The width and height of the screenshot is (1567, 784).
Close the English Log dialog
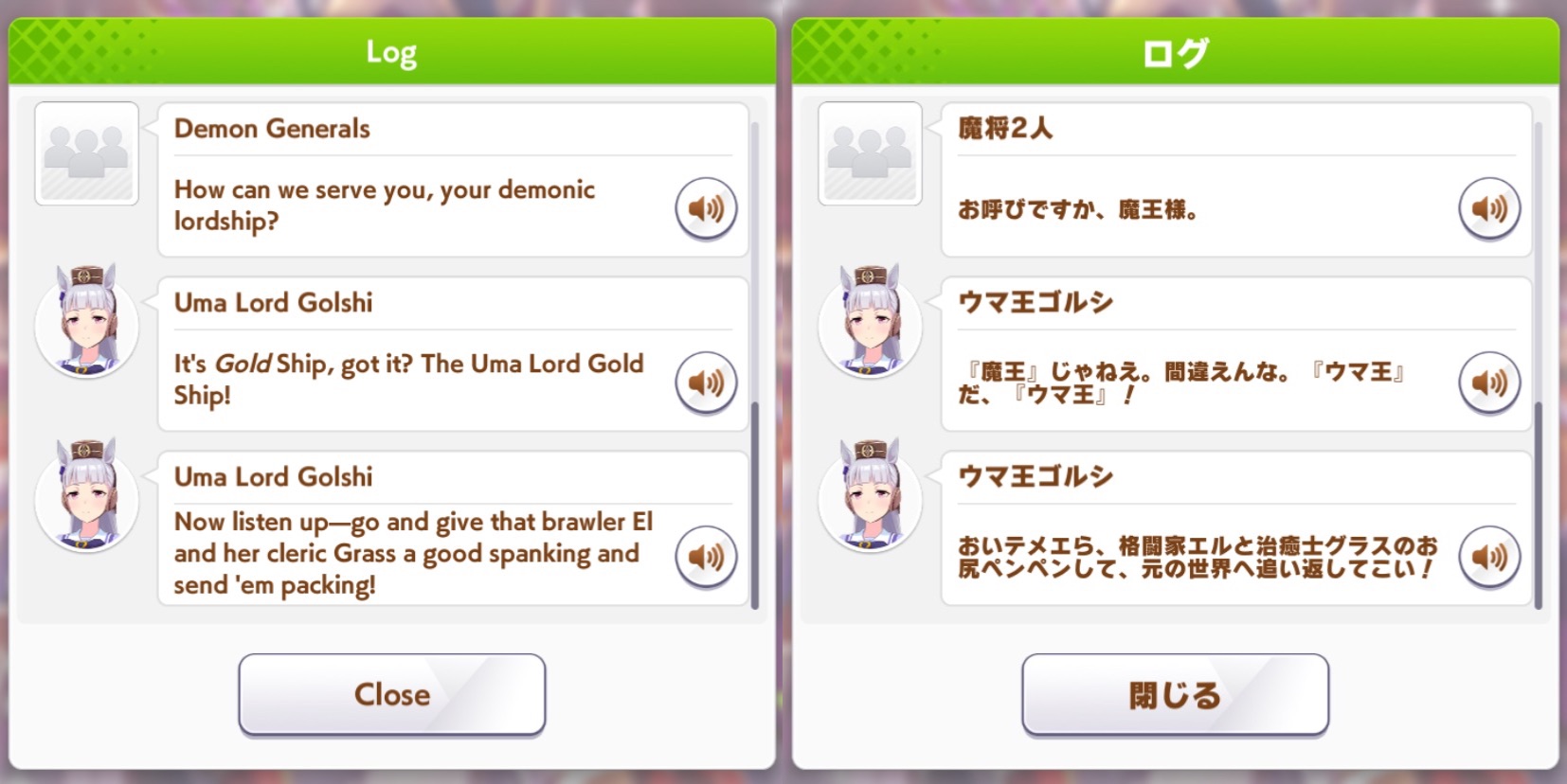391,694
